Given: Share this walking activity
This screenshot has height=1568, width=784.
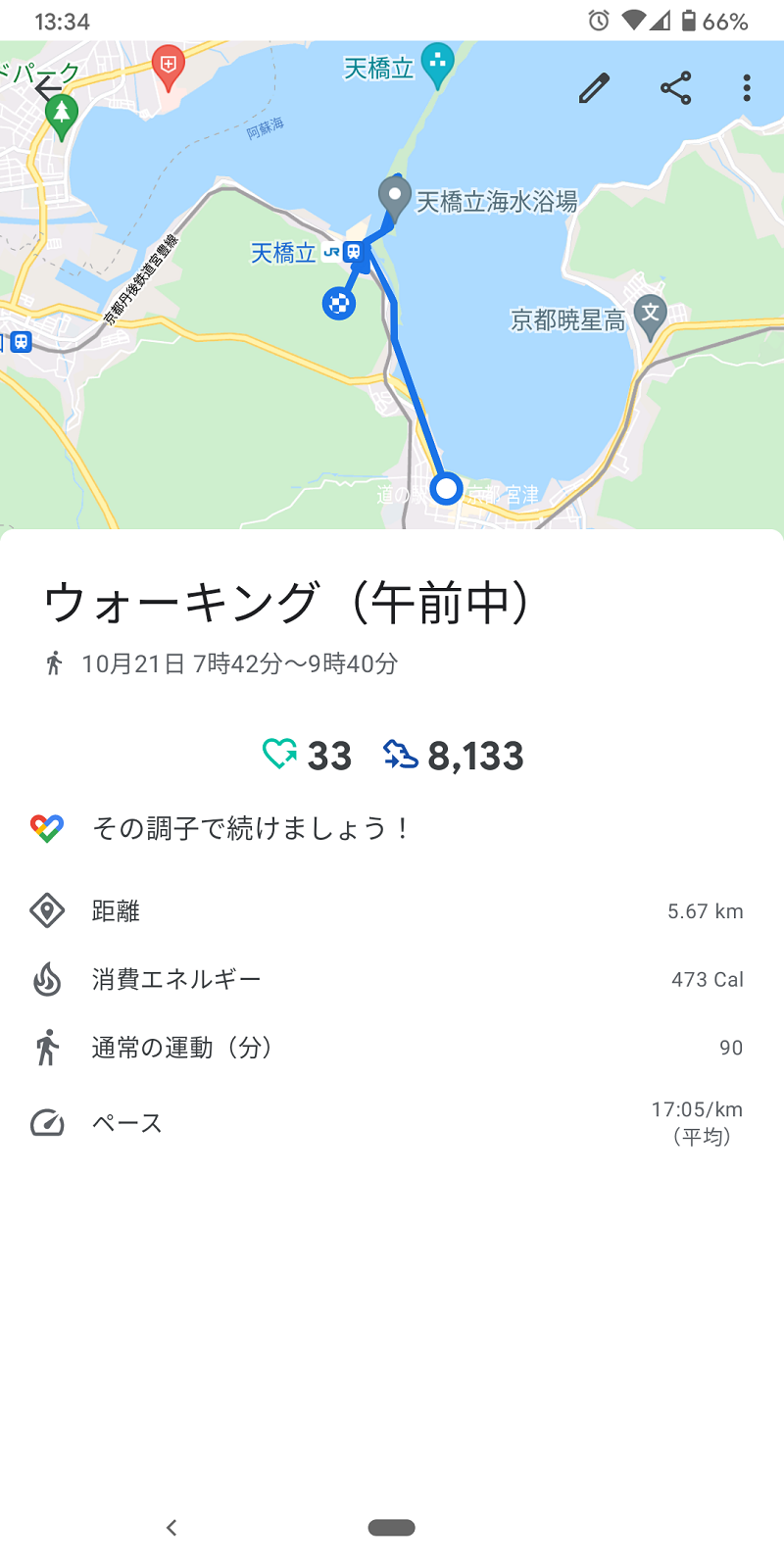Looking at the screenshot, I should pyautogui.click(x=675, y=88).
